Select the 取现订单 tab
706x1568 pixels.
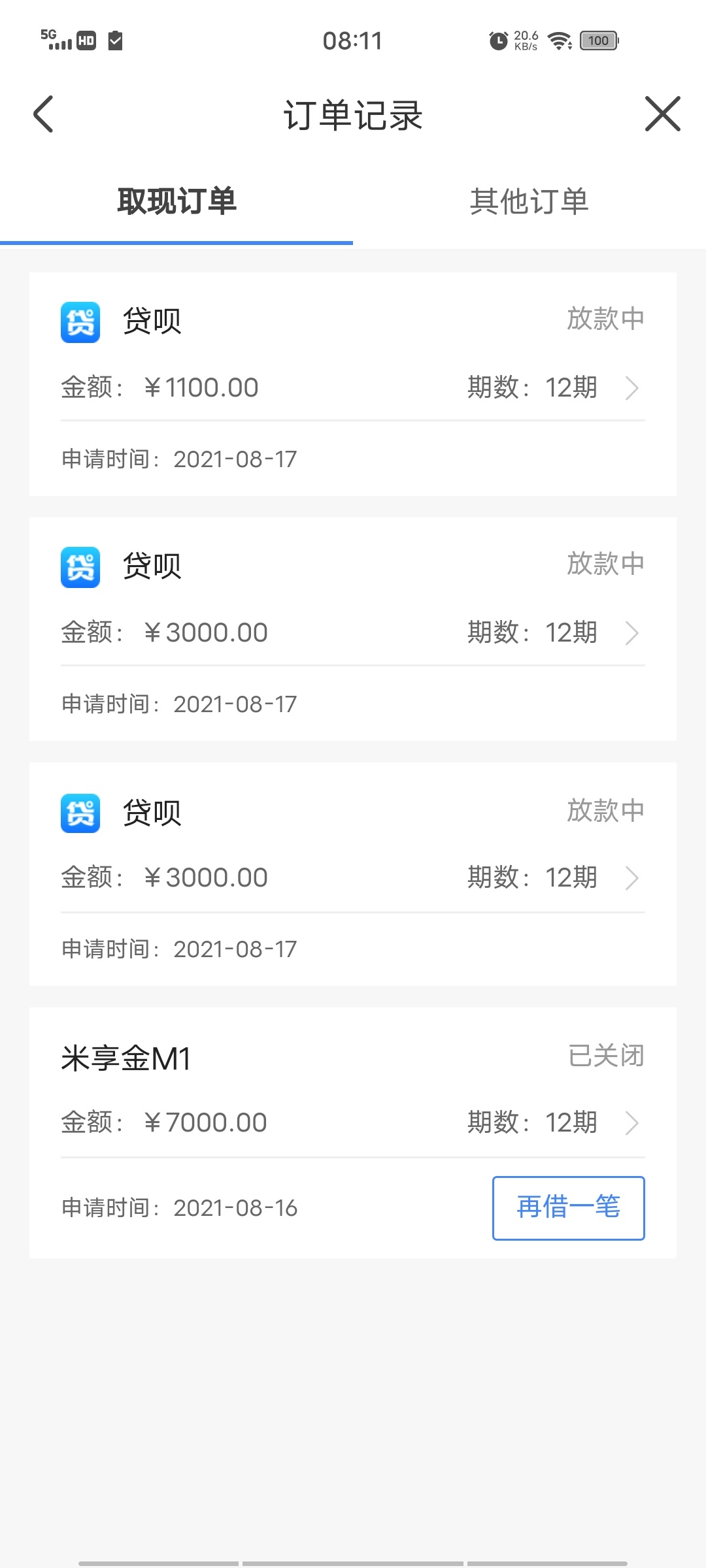pyautogui.click(x=176, y=201)
